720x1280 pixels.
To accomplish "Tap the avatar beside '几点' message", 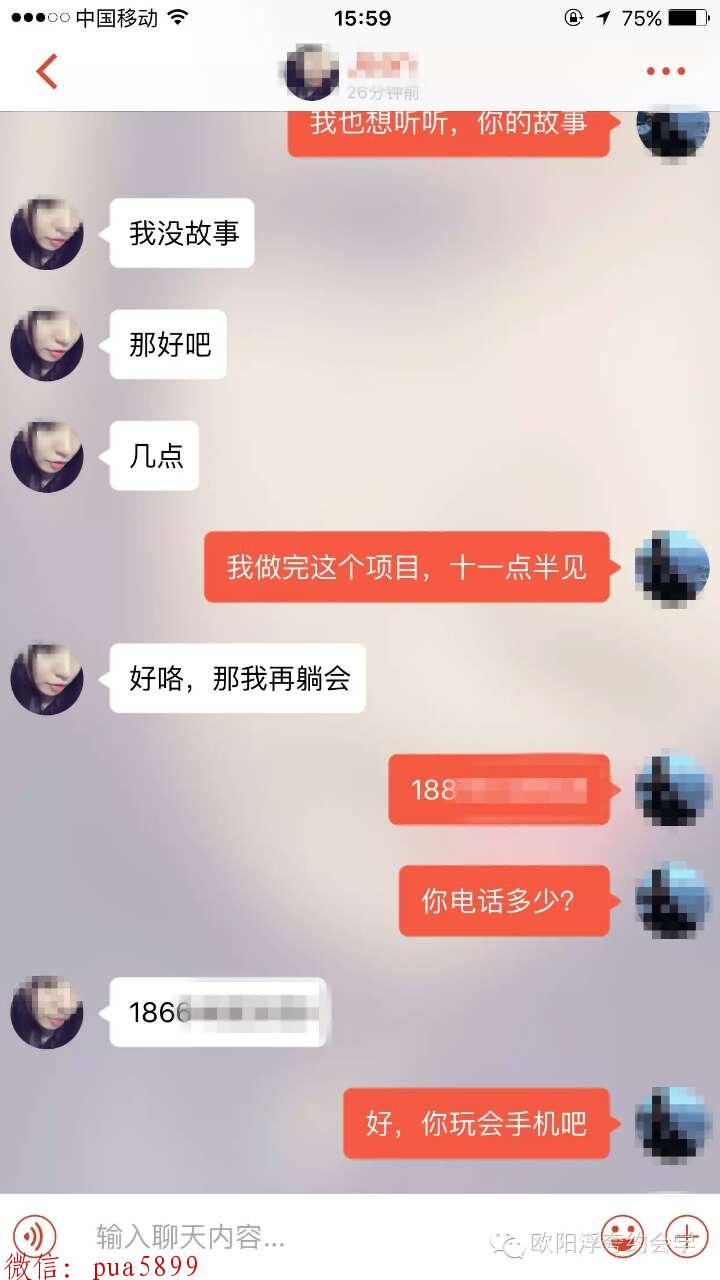I will pyautogui.click(x=46, y=456).
